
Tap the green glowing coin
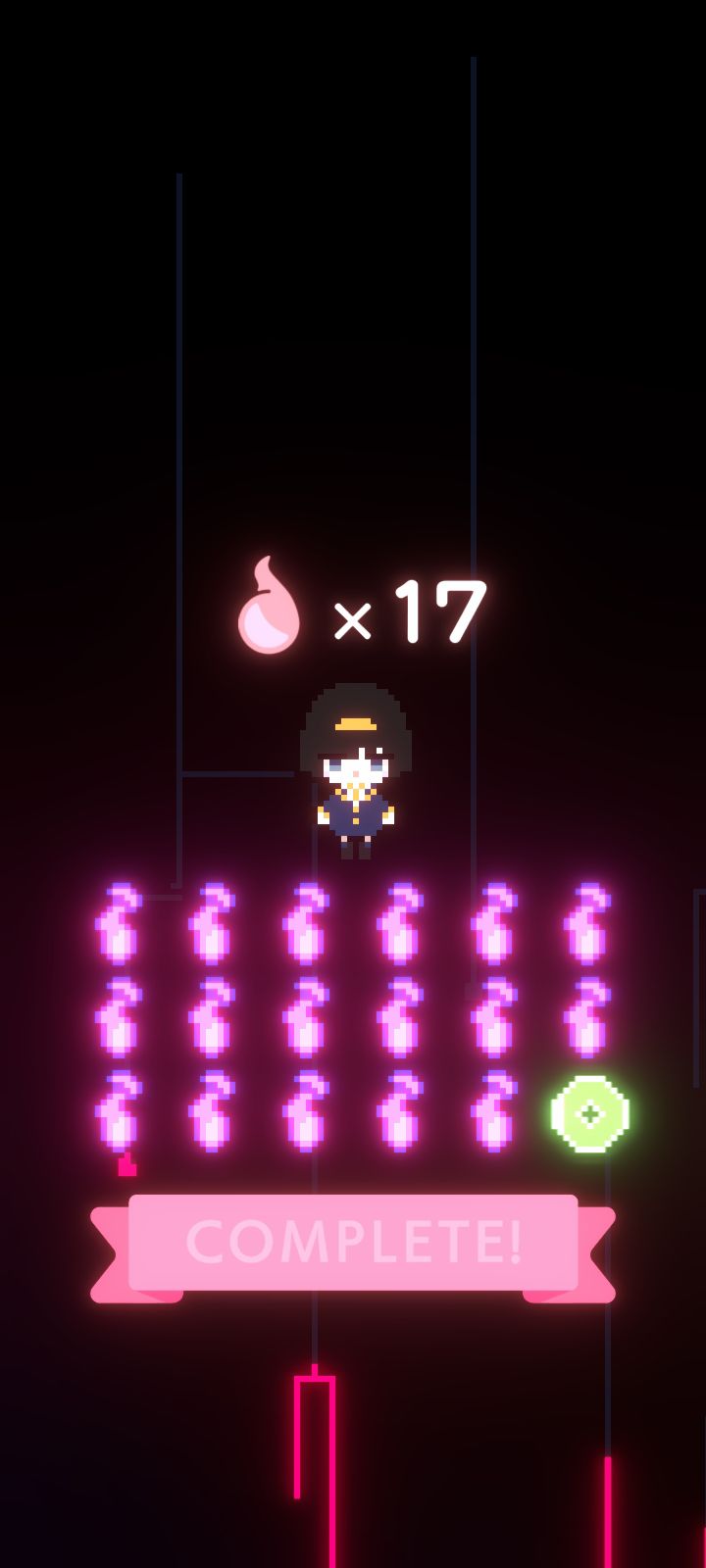pos(589,1114)
